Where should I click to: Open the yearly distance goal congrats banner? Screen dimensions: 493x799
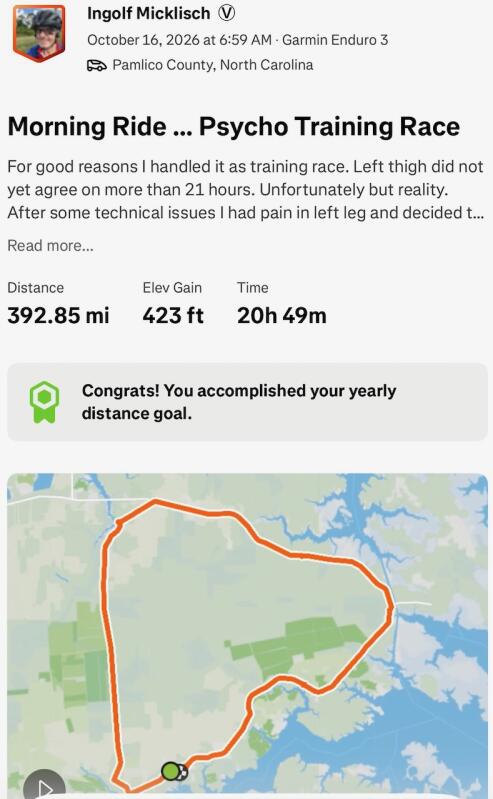click(247, 402)
